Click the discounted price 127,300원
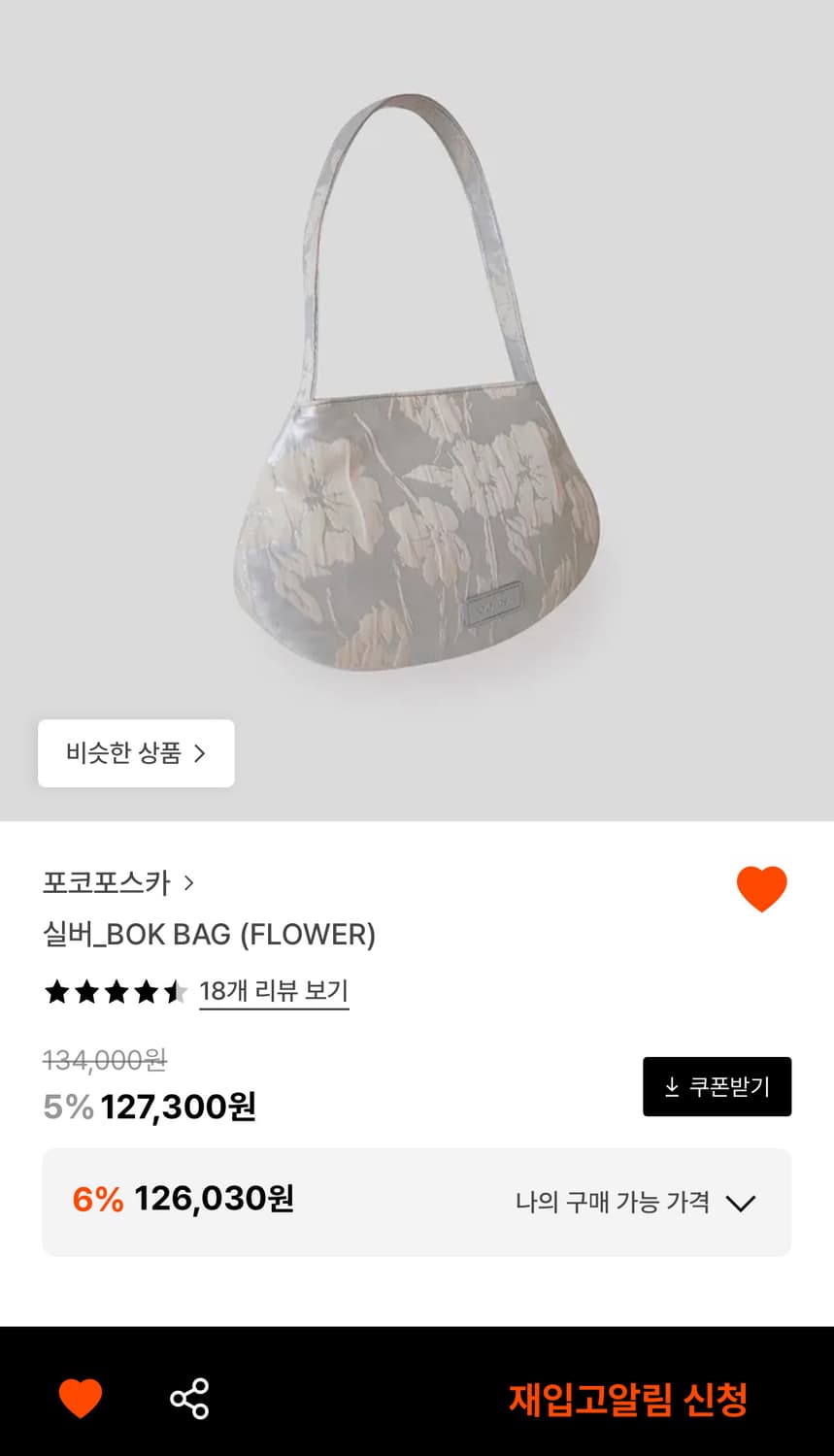 click(178, 1107)
